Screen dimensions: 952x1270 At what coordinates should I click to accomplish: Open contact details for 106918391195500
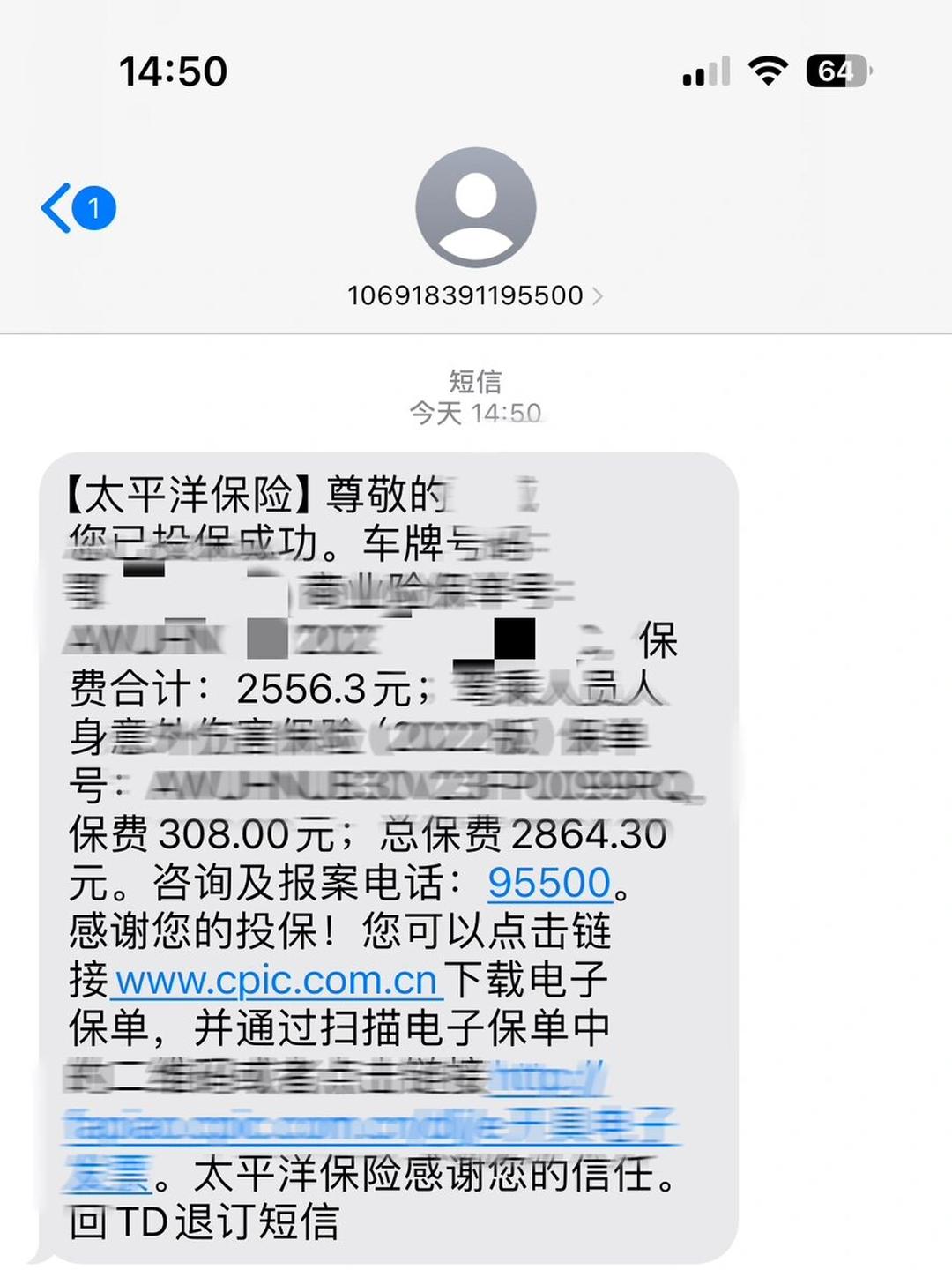474,295
